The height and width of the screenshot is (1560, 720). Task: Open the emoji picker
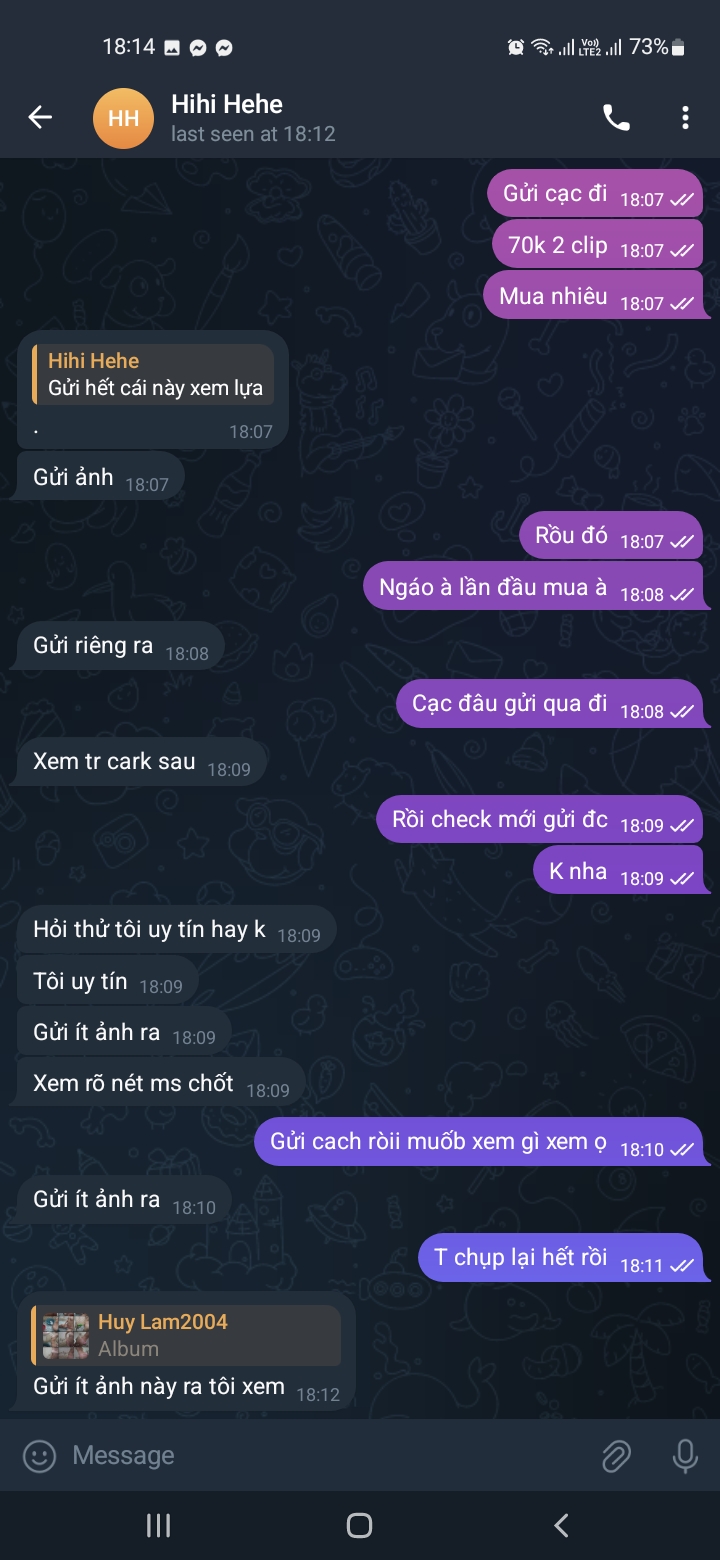(x=40, y=1456)
